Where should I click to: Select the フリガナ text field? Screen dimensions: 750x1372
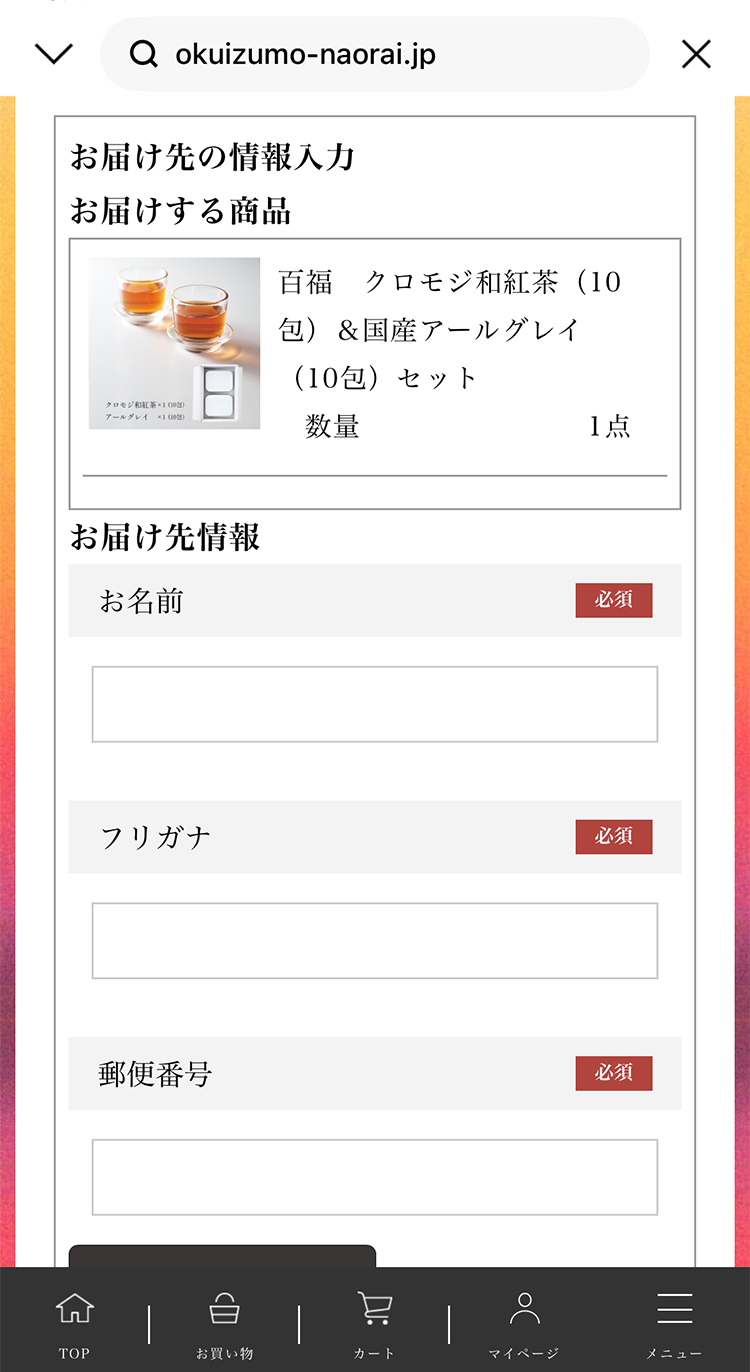click(374, 940)
